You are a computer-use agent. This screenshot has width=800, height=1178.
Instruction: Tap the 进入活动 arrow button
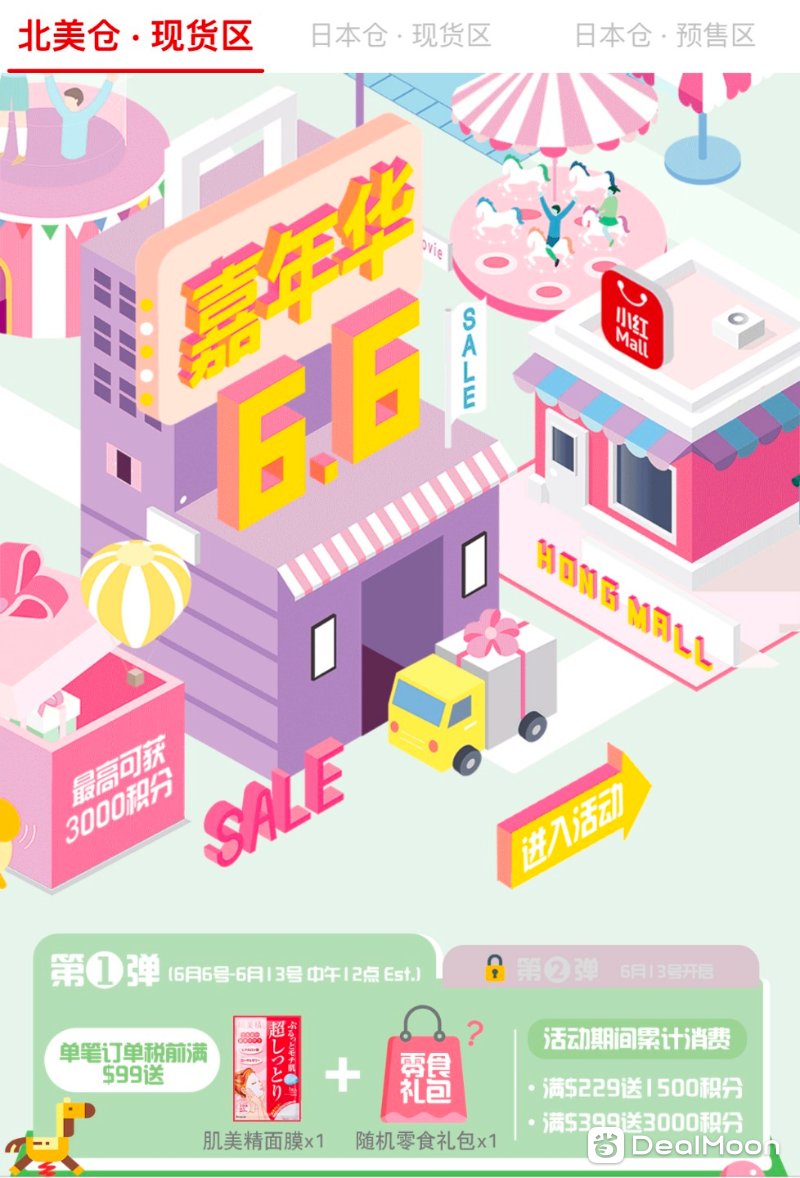(x=573, y=817)
